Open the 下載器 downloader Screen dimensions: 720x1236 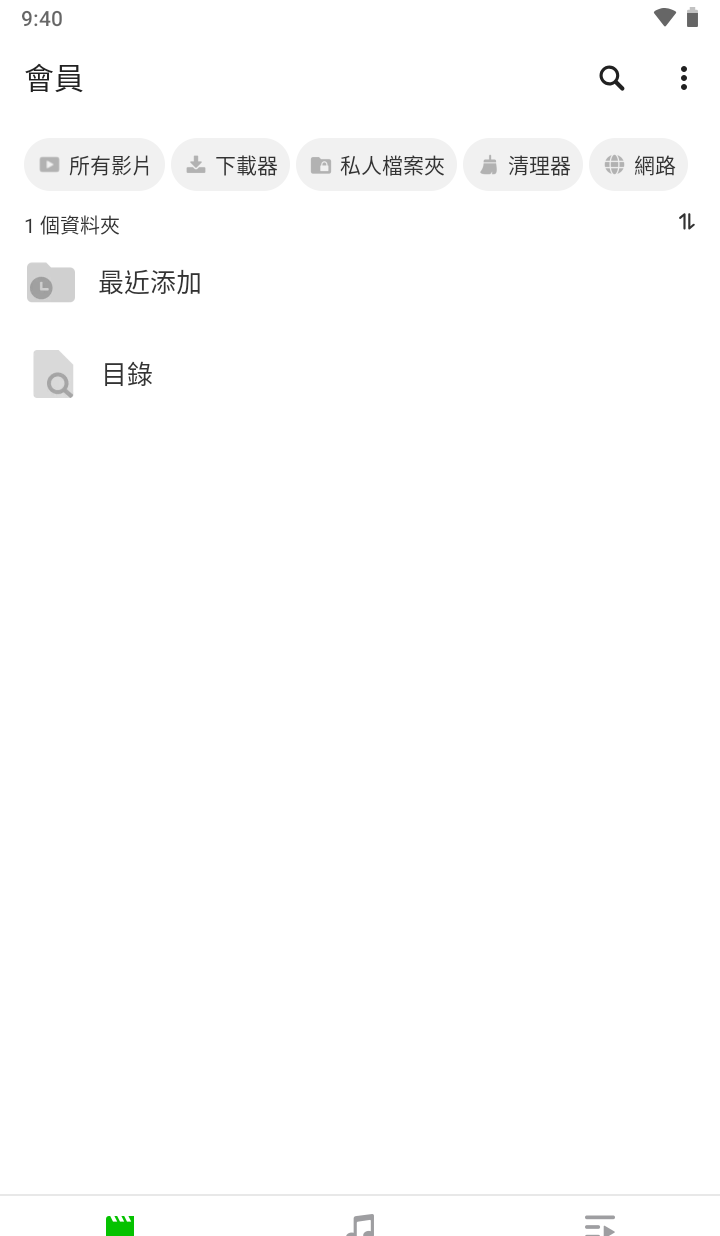tap(230, 164)
